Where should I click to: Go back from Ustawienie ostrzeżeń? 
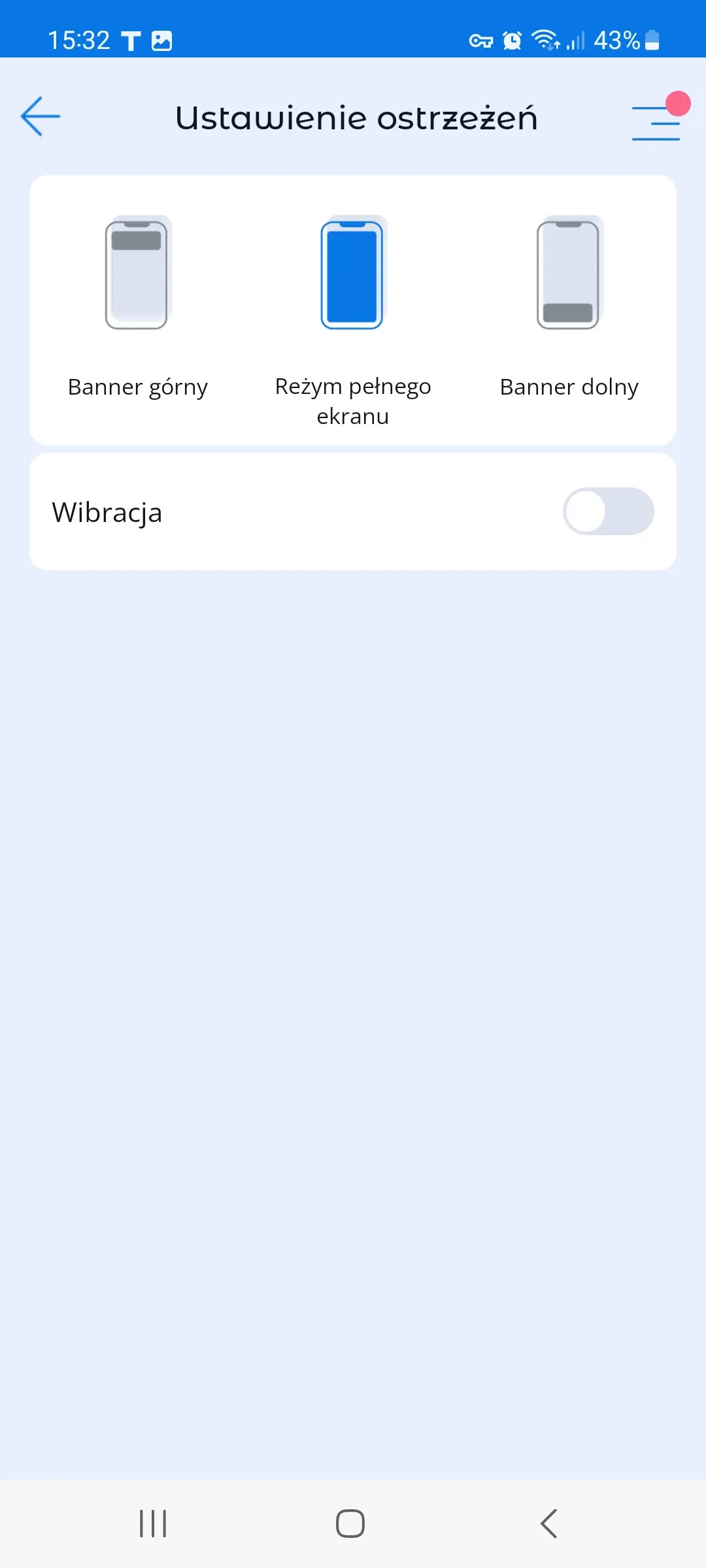pyautogui.click(x=41, y=117)
